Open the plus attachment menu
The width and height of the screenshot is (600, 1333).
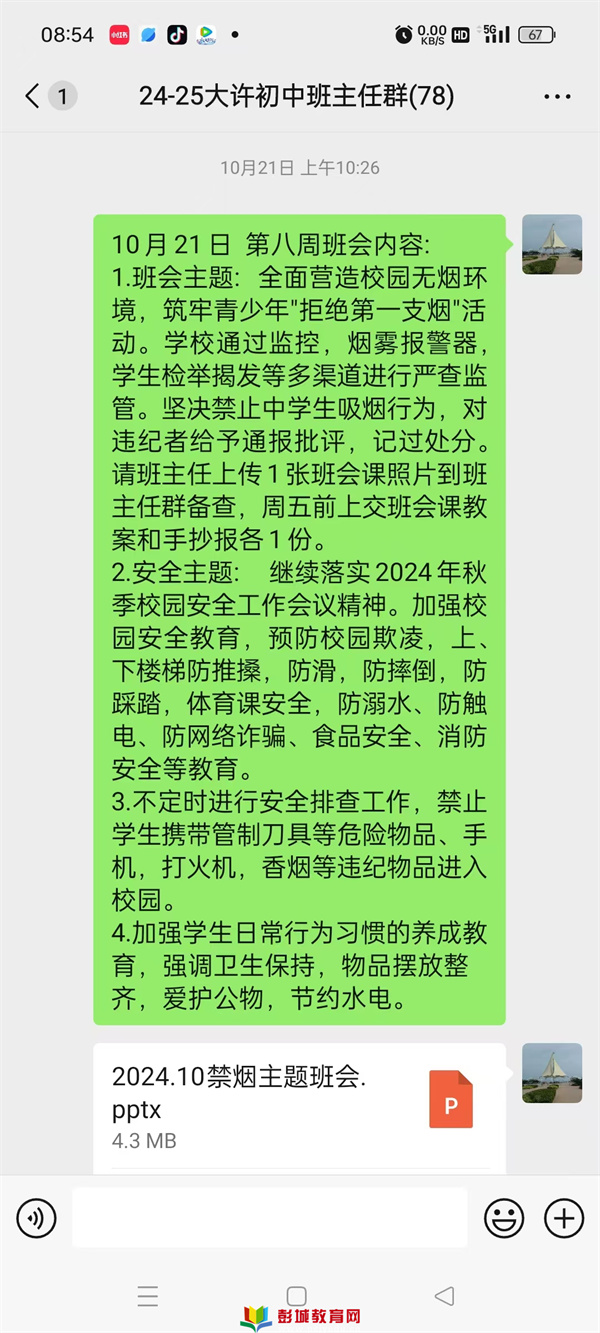(x=564, y=1217)
